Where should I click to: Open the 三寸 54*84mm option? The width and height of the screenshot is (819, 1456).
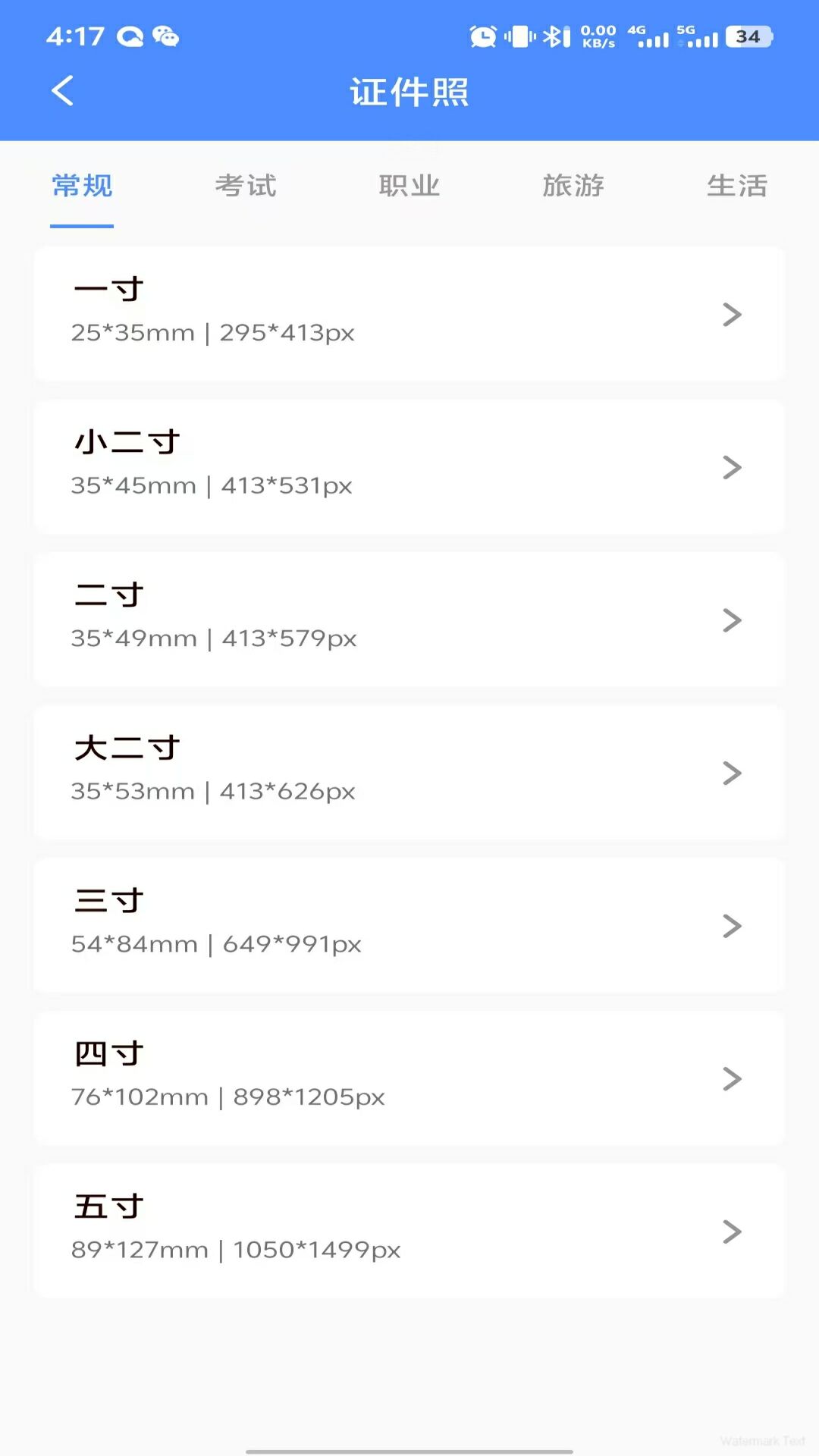[x=409, y=925]
